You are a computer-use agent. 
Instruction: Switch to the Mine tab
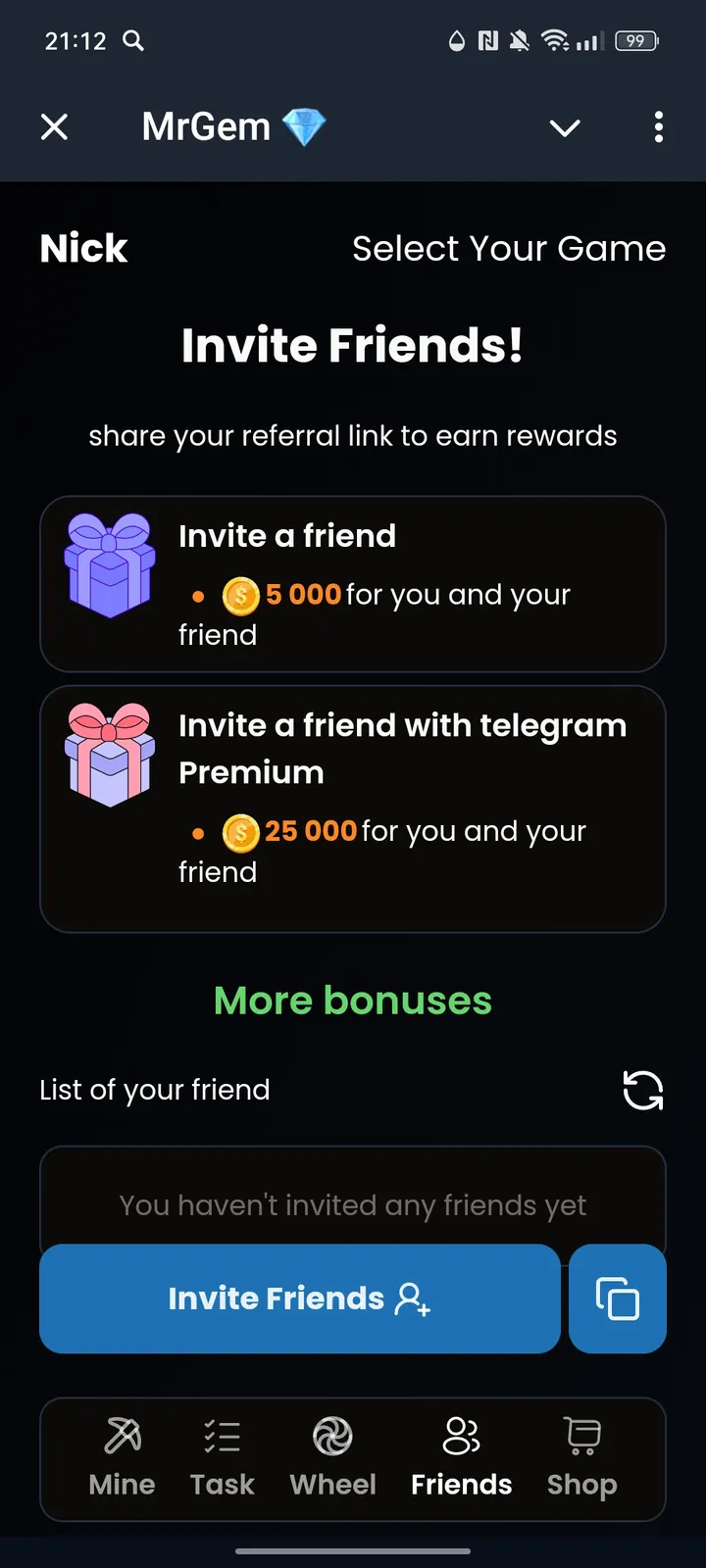coord(123,1458)
